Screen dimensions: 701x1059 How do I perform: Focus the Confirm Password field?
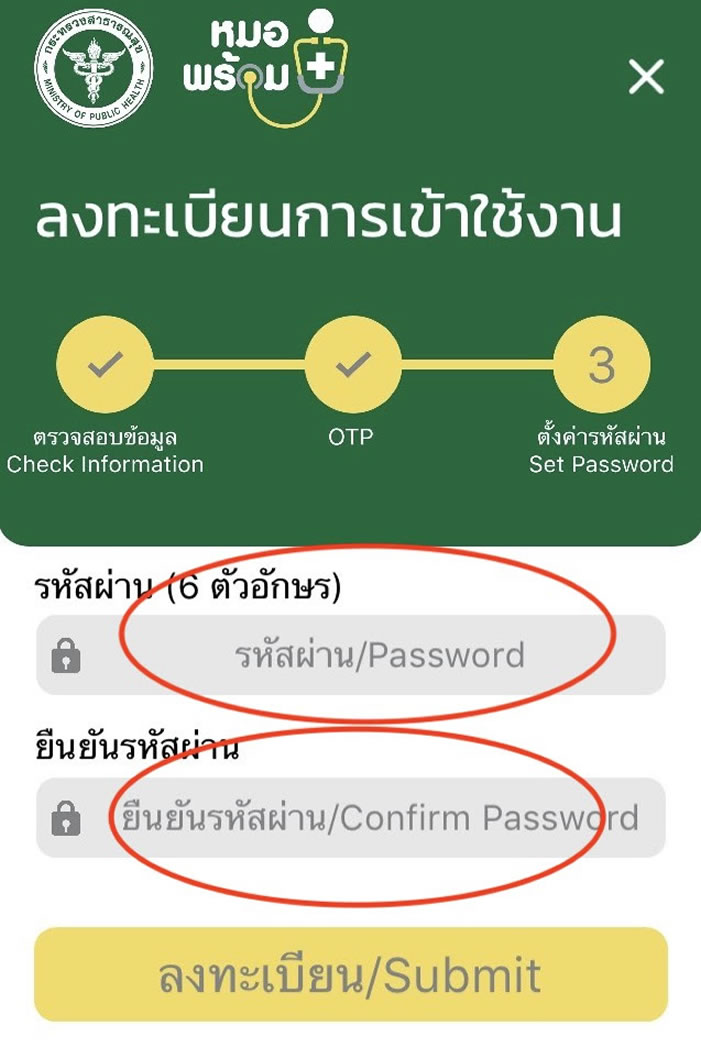[378, 818]
